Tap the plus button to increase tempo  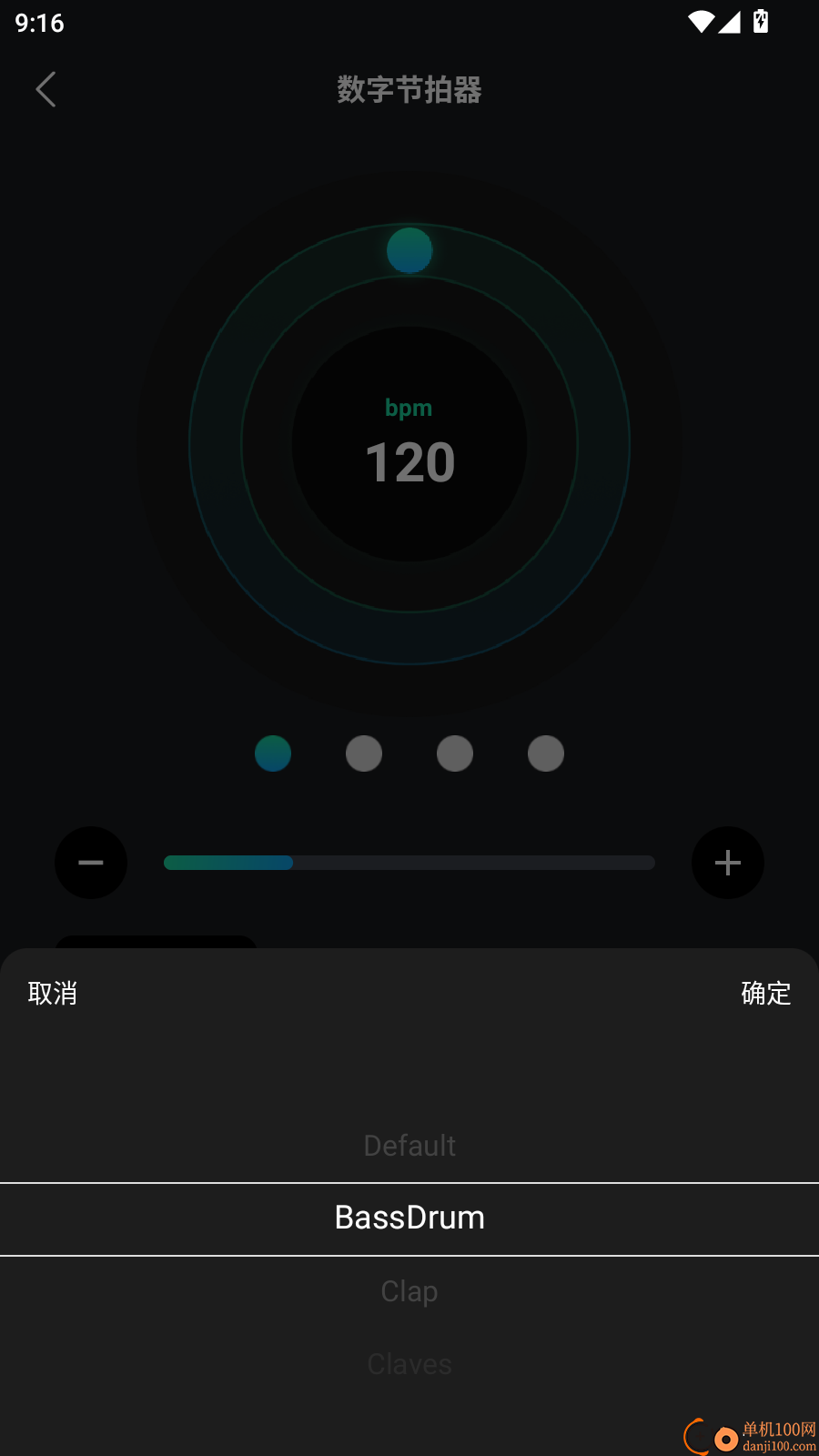728,863
